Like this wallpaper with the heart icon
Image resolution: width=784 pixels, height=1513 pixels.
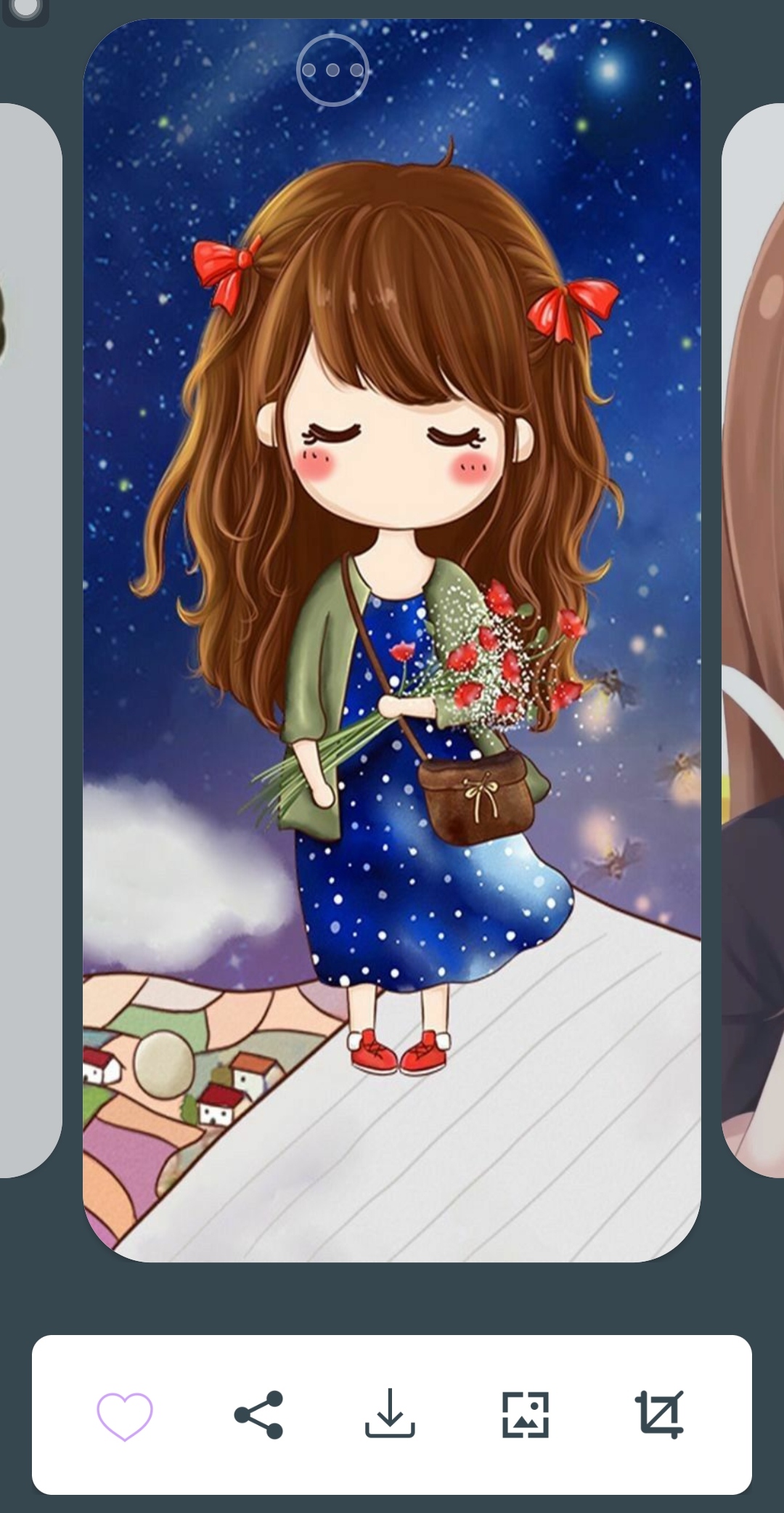point(125,1416)
